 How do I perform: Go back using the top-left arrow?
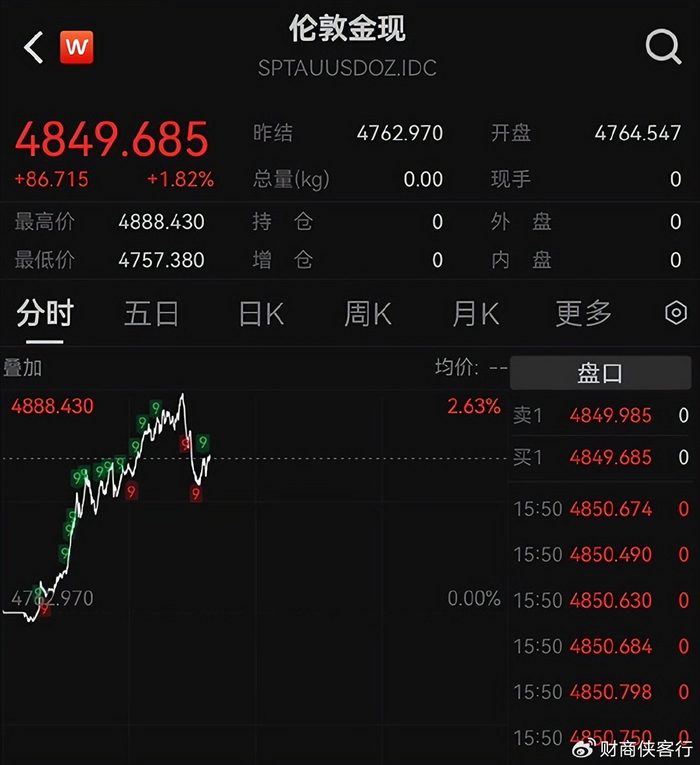(34, 47)
